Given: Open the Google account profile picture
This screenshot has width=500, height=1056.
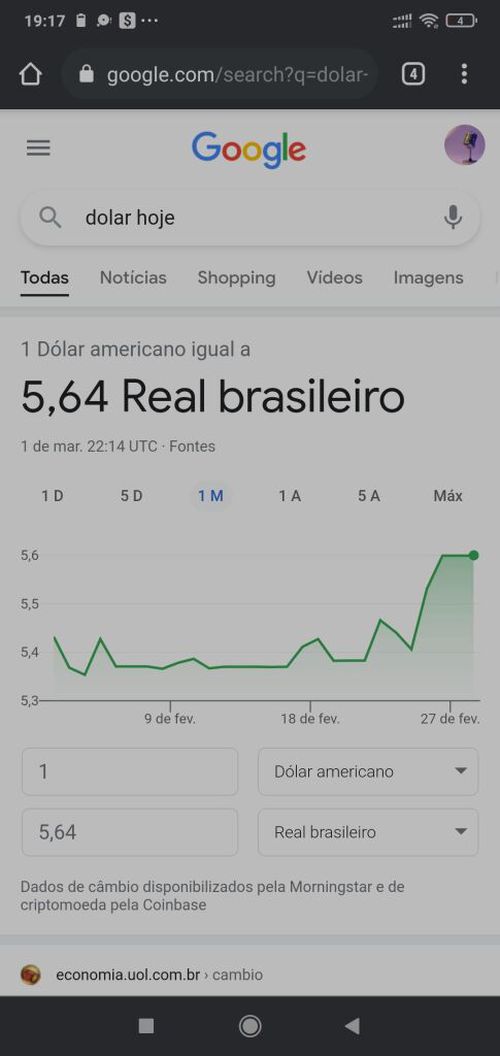Looking at the screenshot, I should point(465,145).
